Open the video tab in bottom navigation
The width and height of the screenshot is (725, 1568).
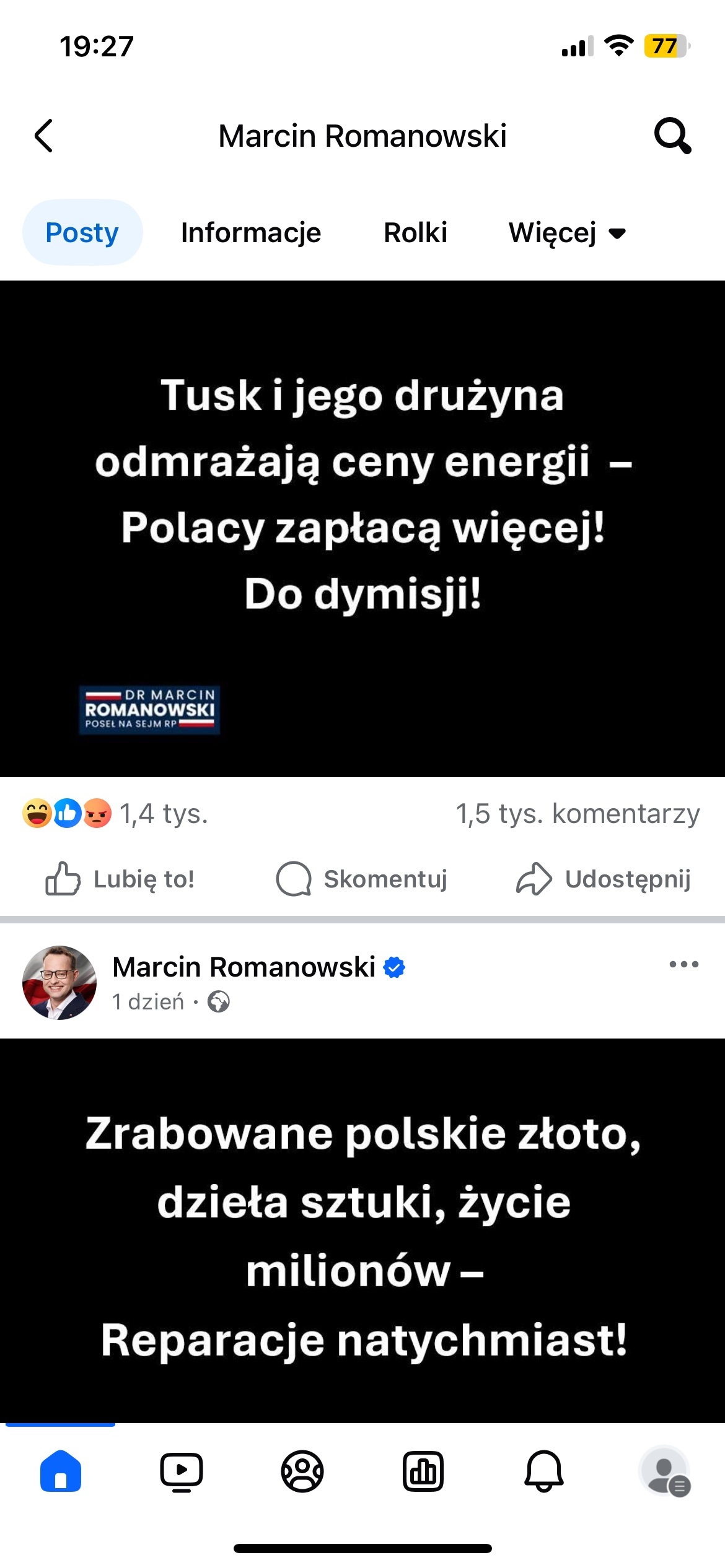pyautogui.click(x=181, y=1471)
